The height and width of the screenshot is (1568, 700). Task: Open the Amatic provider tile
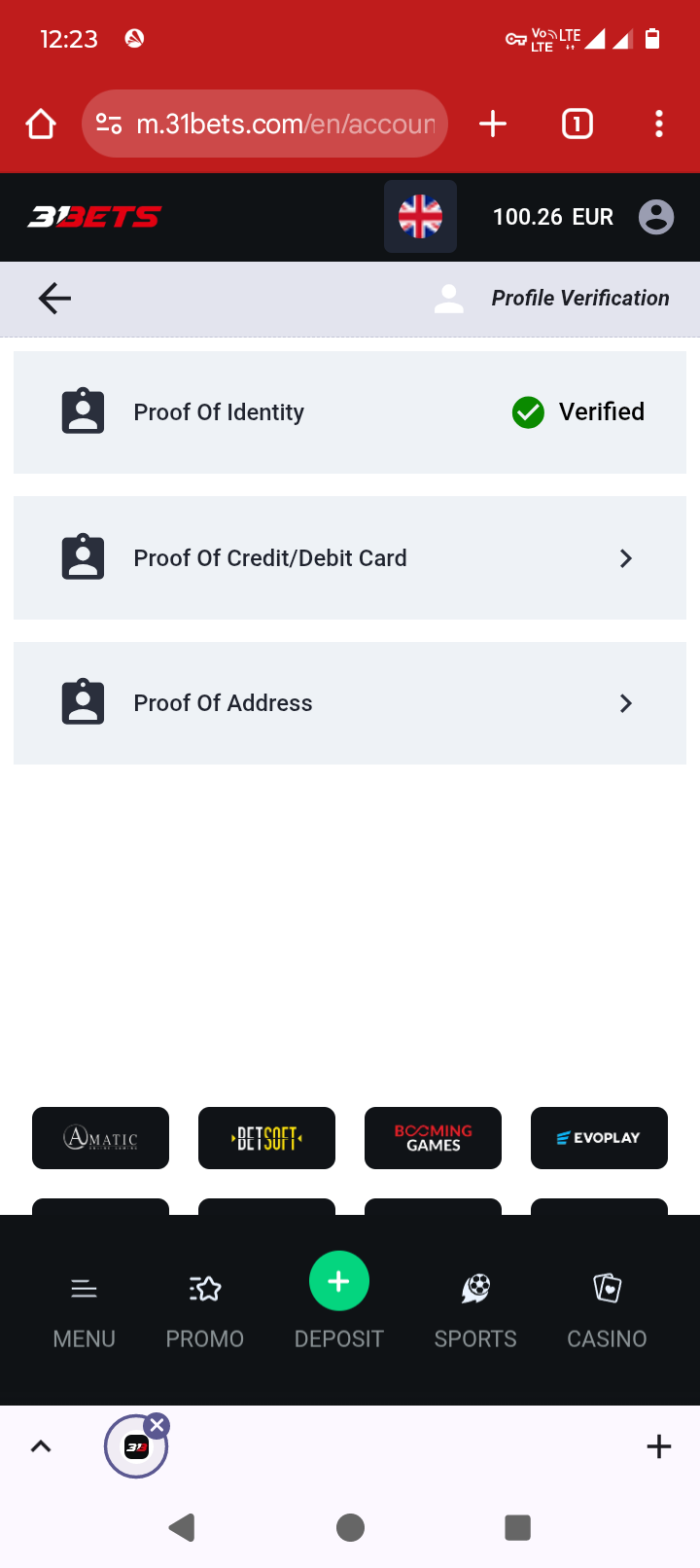tap(100, 1138)
